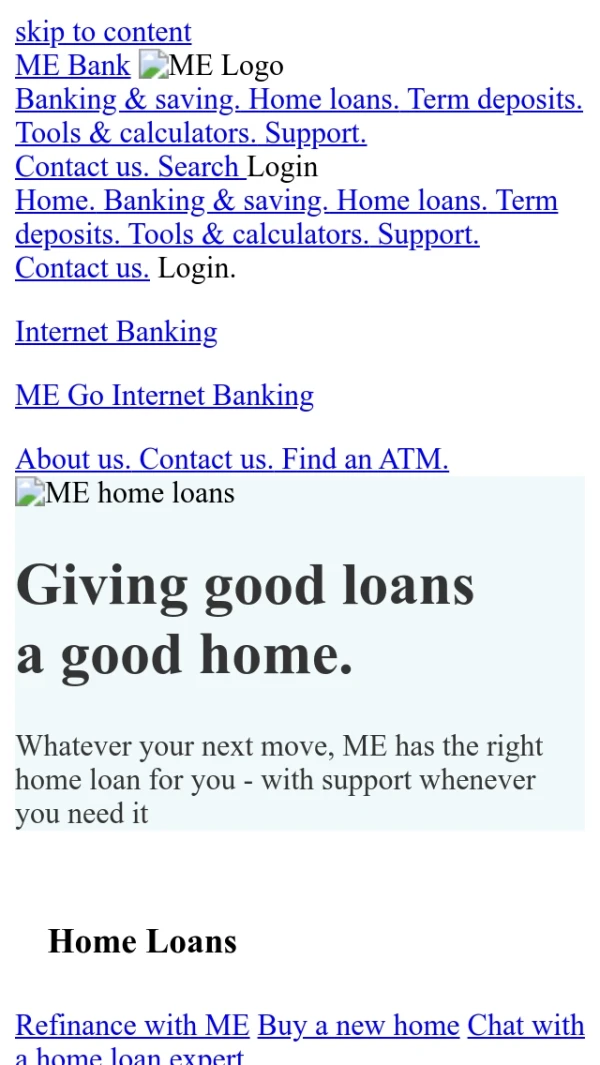Select Buy a new home
The height and width of the screenshot is (1065, 600).
(358, 1026)
